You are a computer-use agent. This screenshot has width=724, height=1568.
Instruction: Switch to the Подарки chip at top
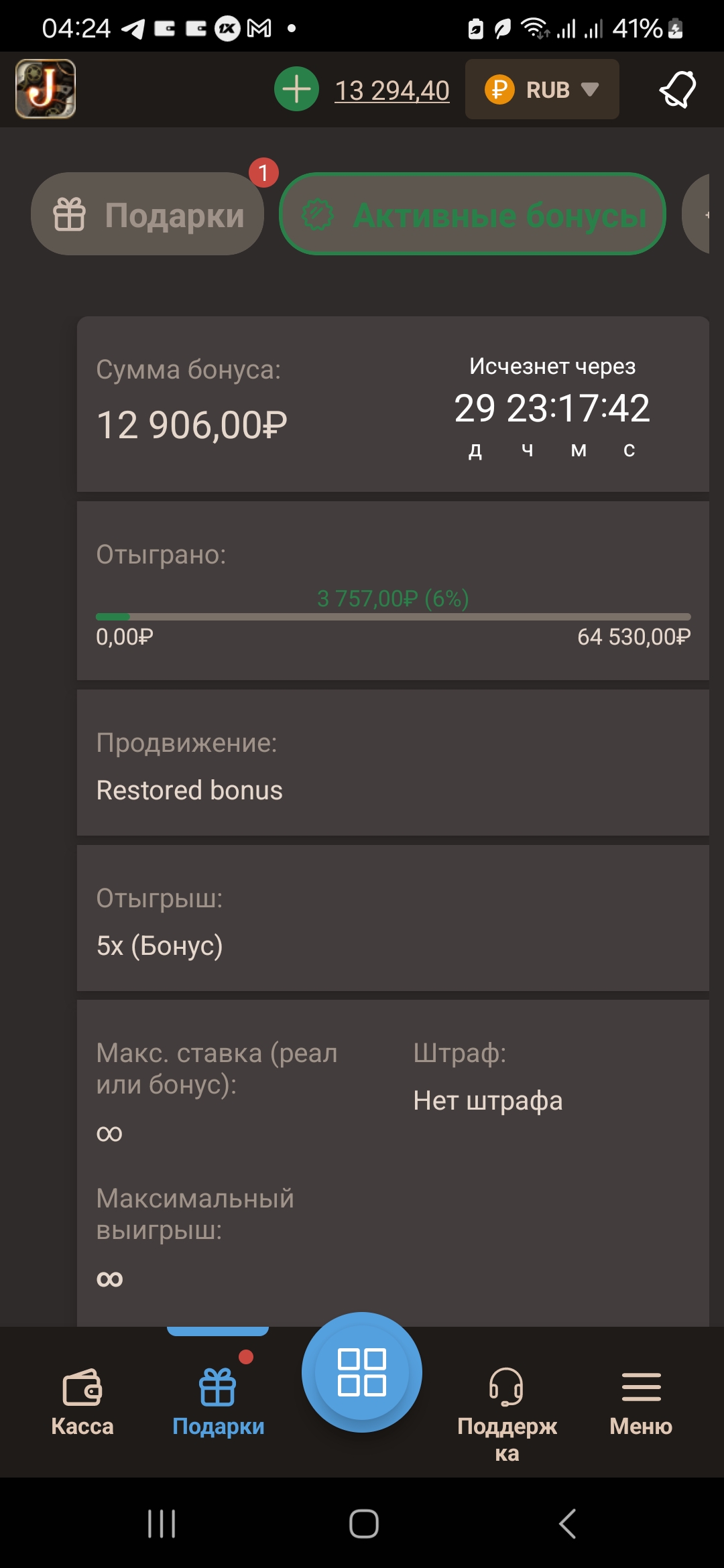tap(147, 214)
